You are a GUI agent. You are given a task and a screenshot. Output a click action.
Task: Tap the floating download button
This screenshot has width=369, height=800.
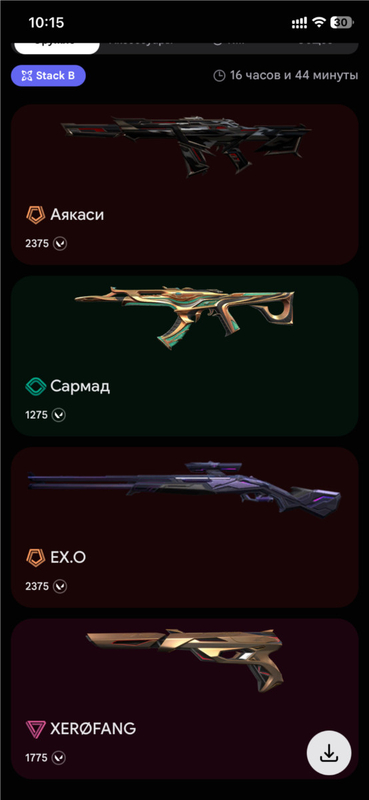[x=329, y=754]
